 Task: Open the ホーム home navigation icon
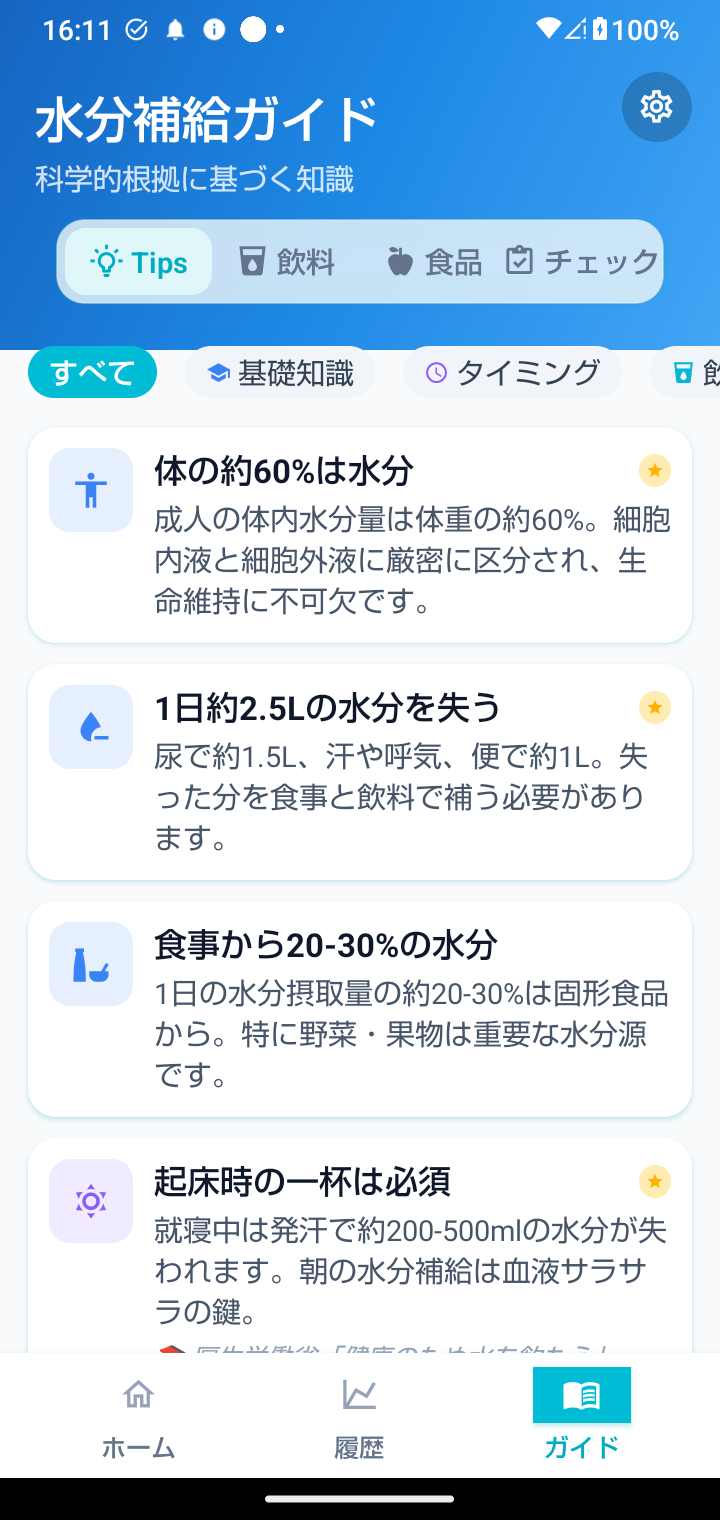pyautogui.click(x=137, y=1394)
